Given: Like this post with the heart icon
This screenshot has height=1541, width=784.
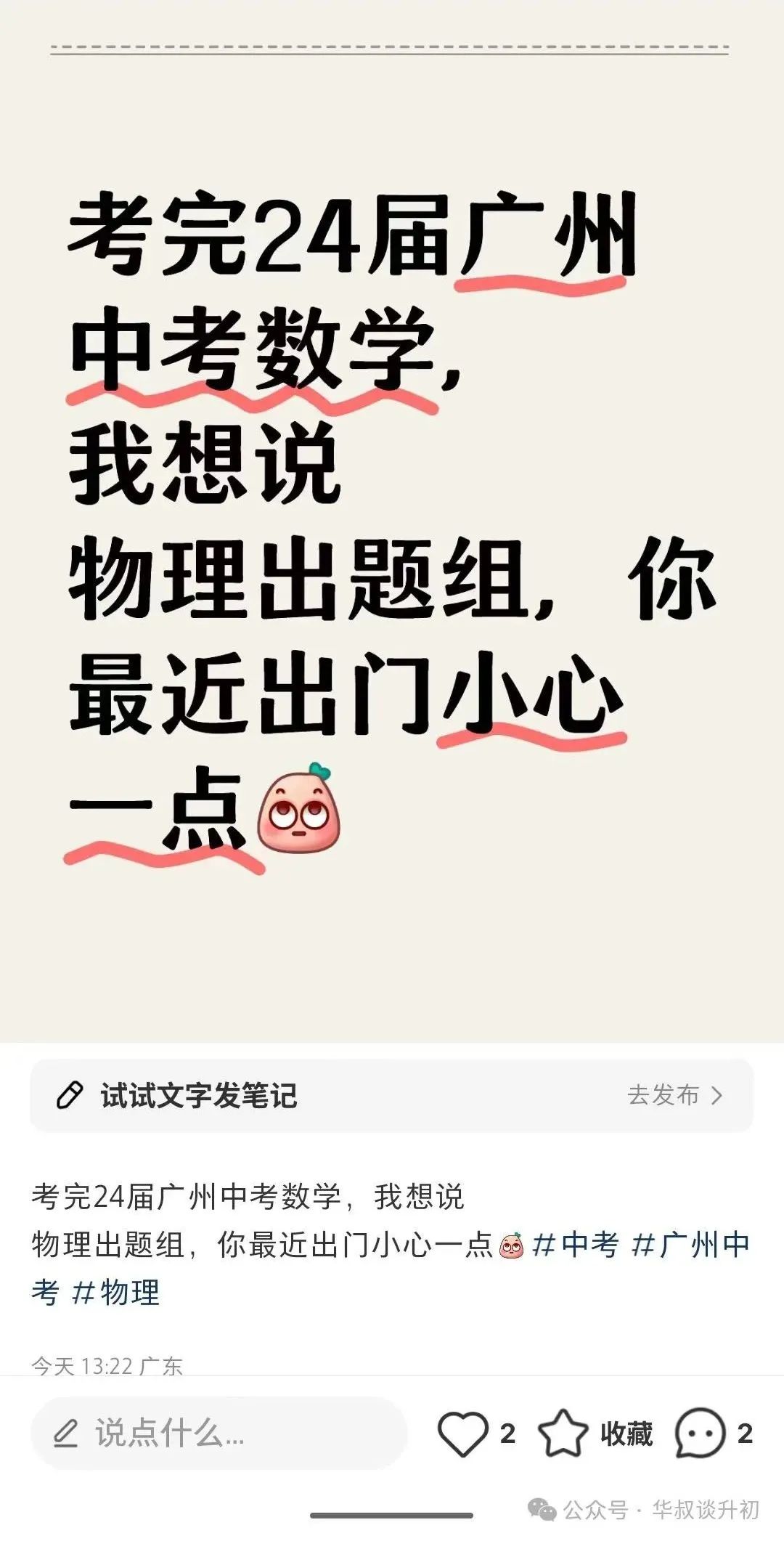Looking at the screenshot, I should pyautogui.click(x=463, y=1434).
